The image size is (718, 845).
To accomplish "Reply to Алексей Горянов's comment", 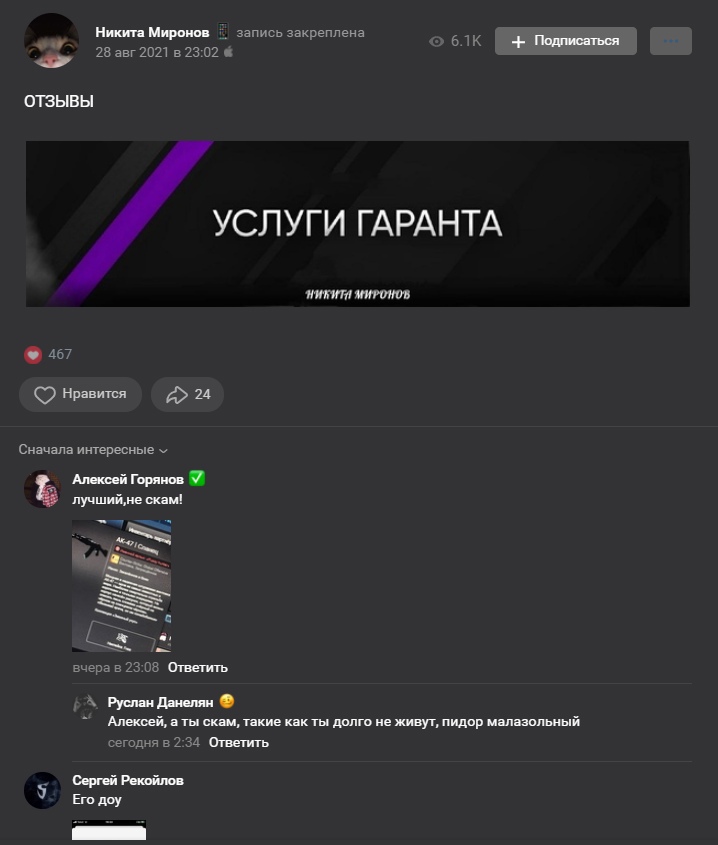I will 197,667.
